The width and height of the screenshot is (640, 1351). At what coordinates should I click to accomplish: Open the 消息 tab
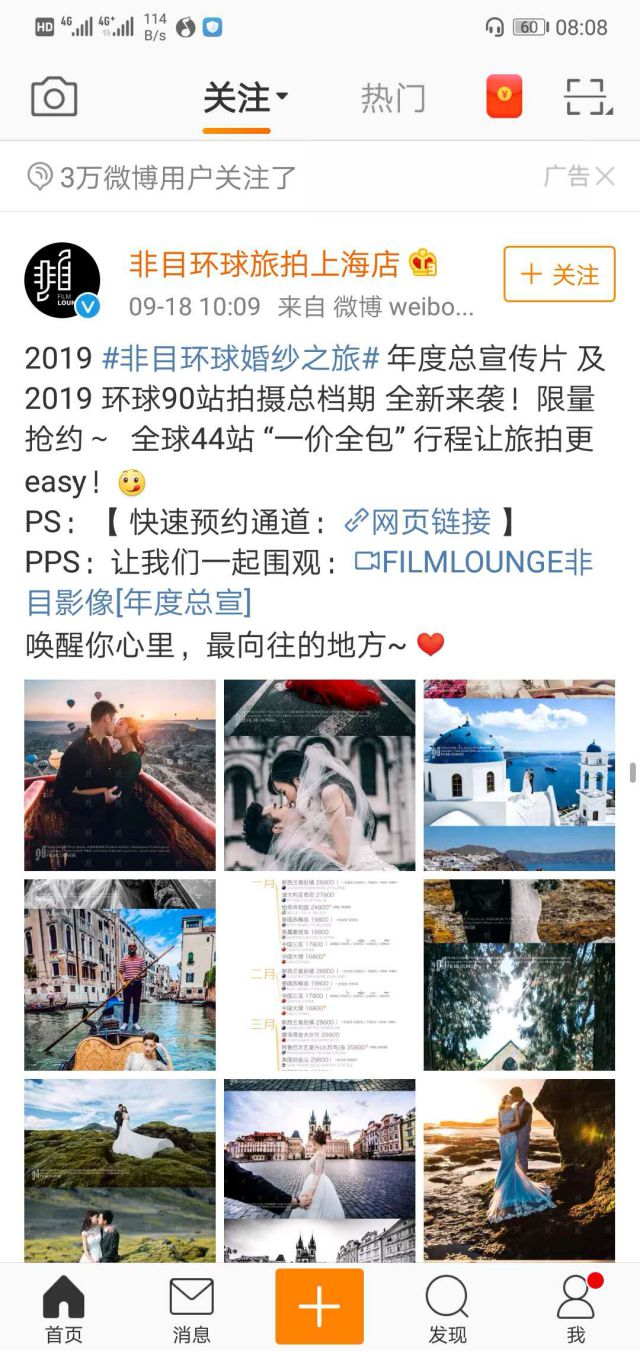[191, 1308]
